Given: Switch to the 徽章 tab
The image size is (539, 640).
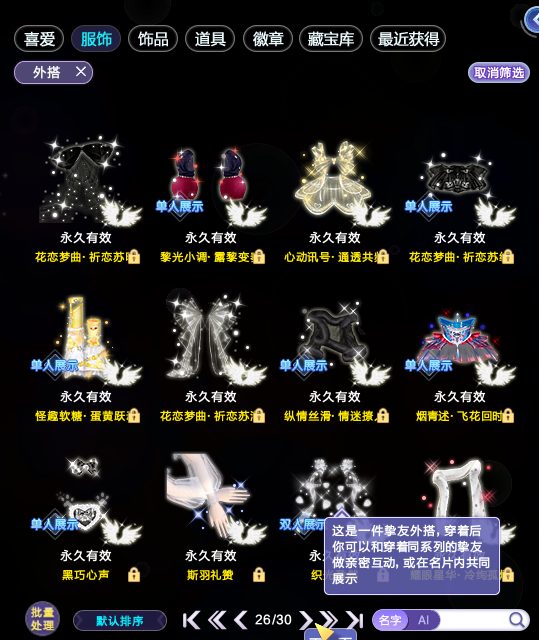Looking at the screenshot, I should (x=268, y=39).
